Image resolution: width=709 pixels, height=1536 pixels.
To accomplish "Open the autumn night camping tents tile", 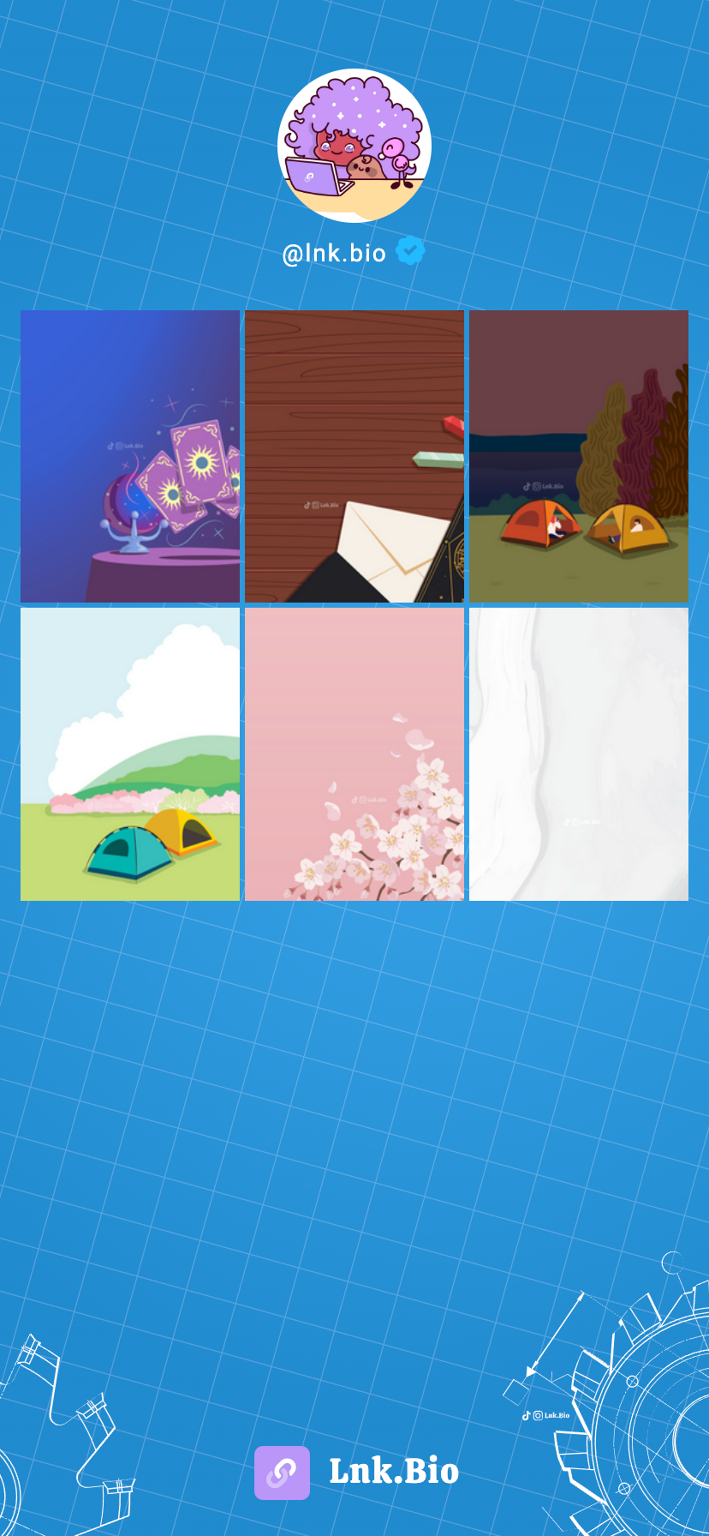I will click(x=578, y=456).
